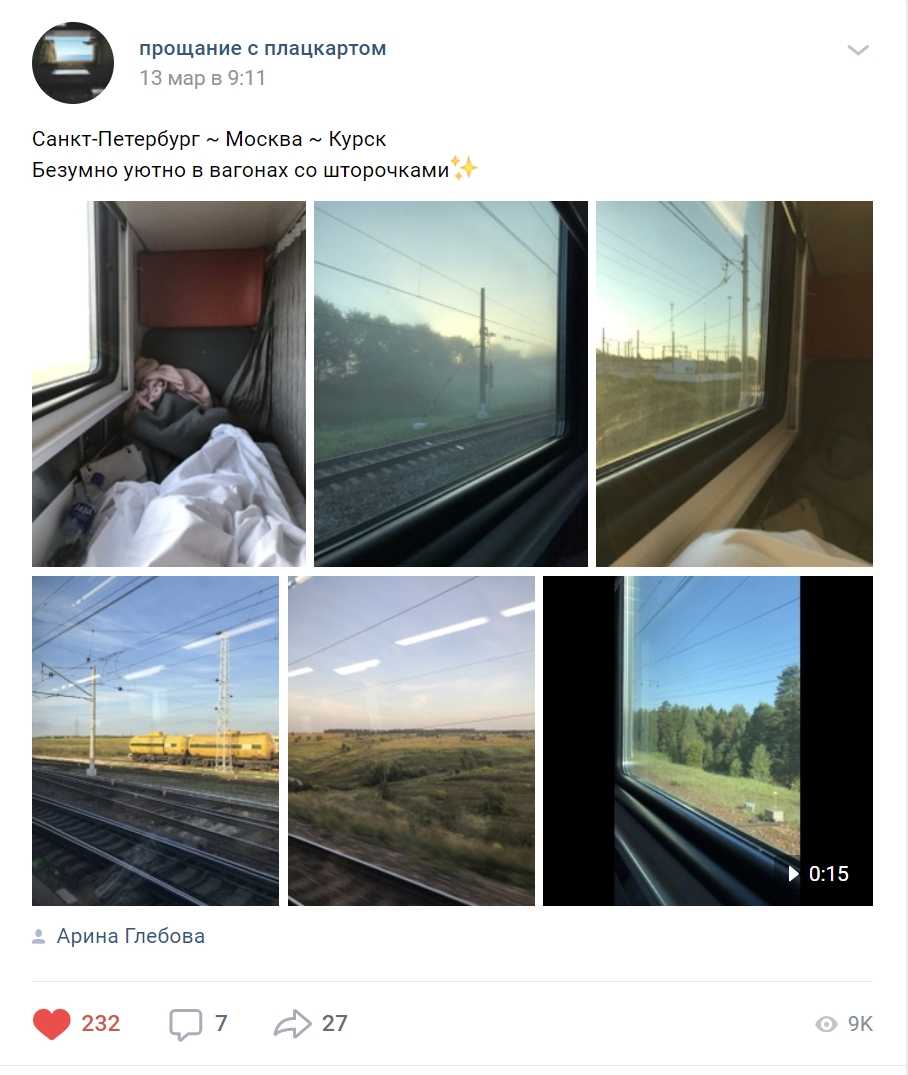Open the 13 мар в 9:11 post timestamp
908x1075 pixels.
pyautogui.click(x=202, y=78)
